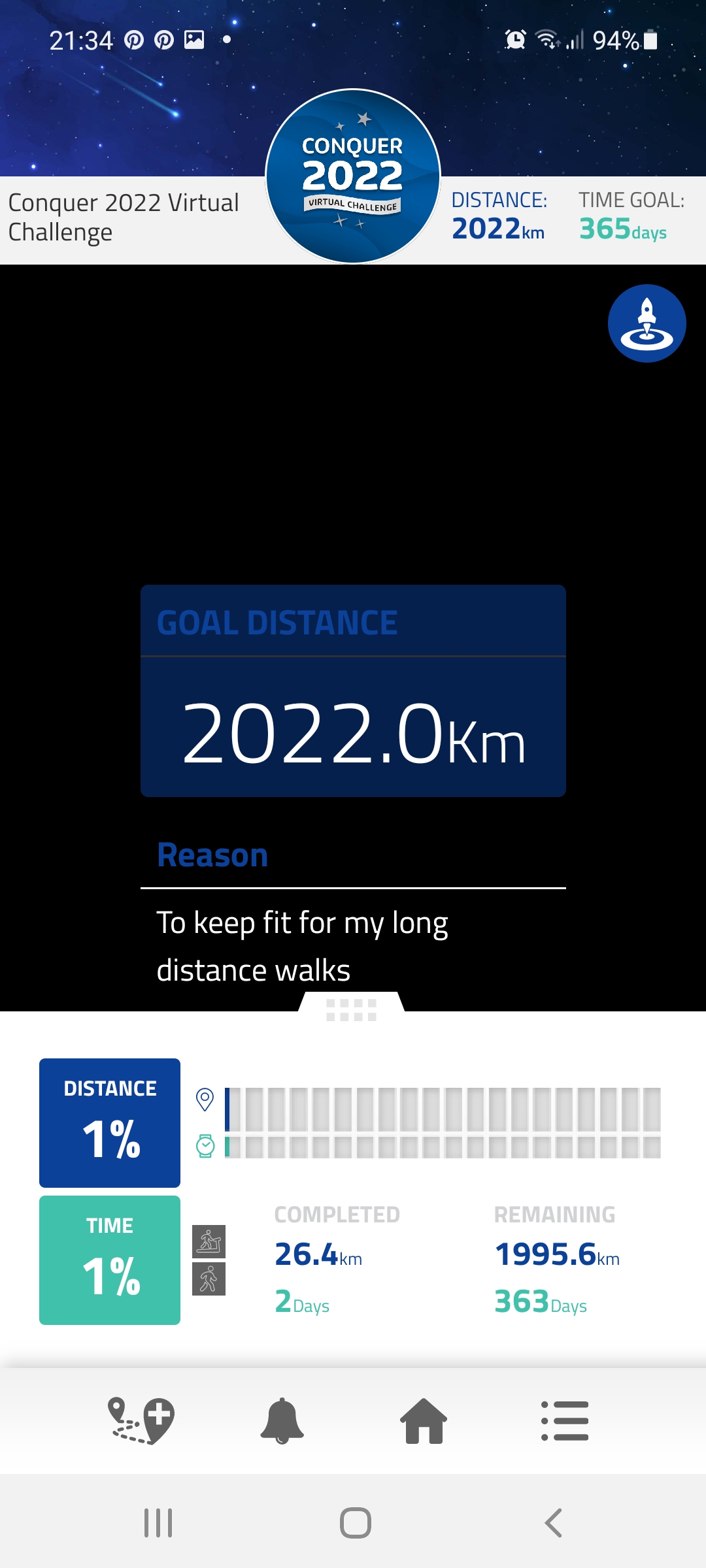Open the list menu icon
The height and width of the screenshot is (1568, 706).
565,1420
